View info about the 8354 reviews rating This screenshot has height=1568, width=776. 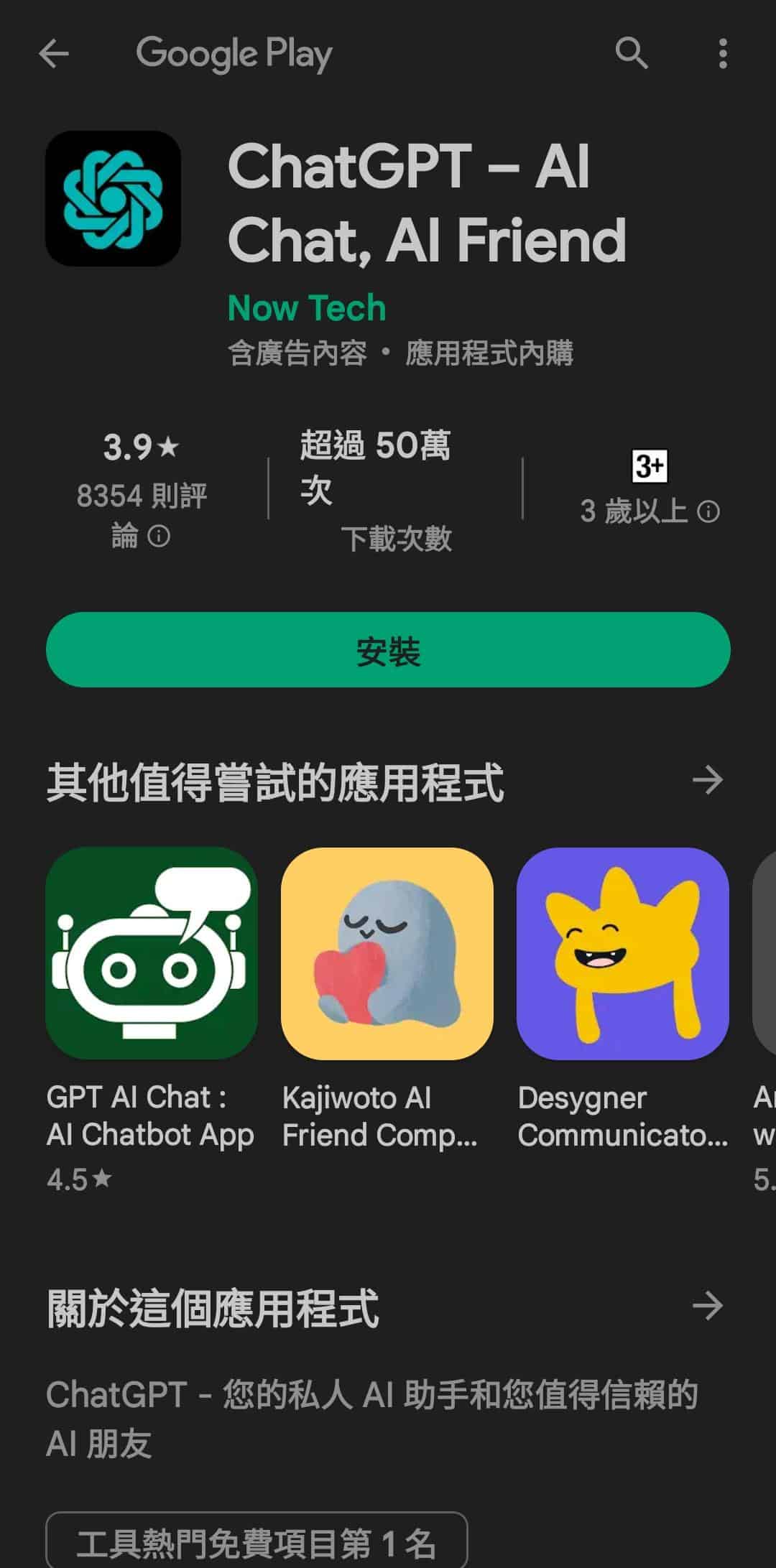(x=159, y=536)
